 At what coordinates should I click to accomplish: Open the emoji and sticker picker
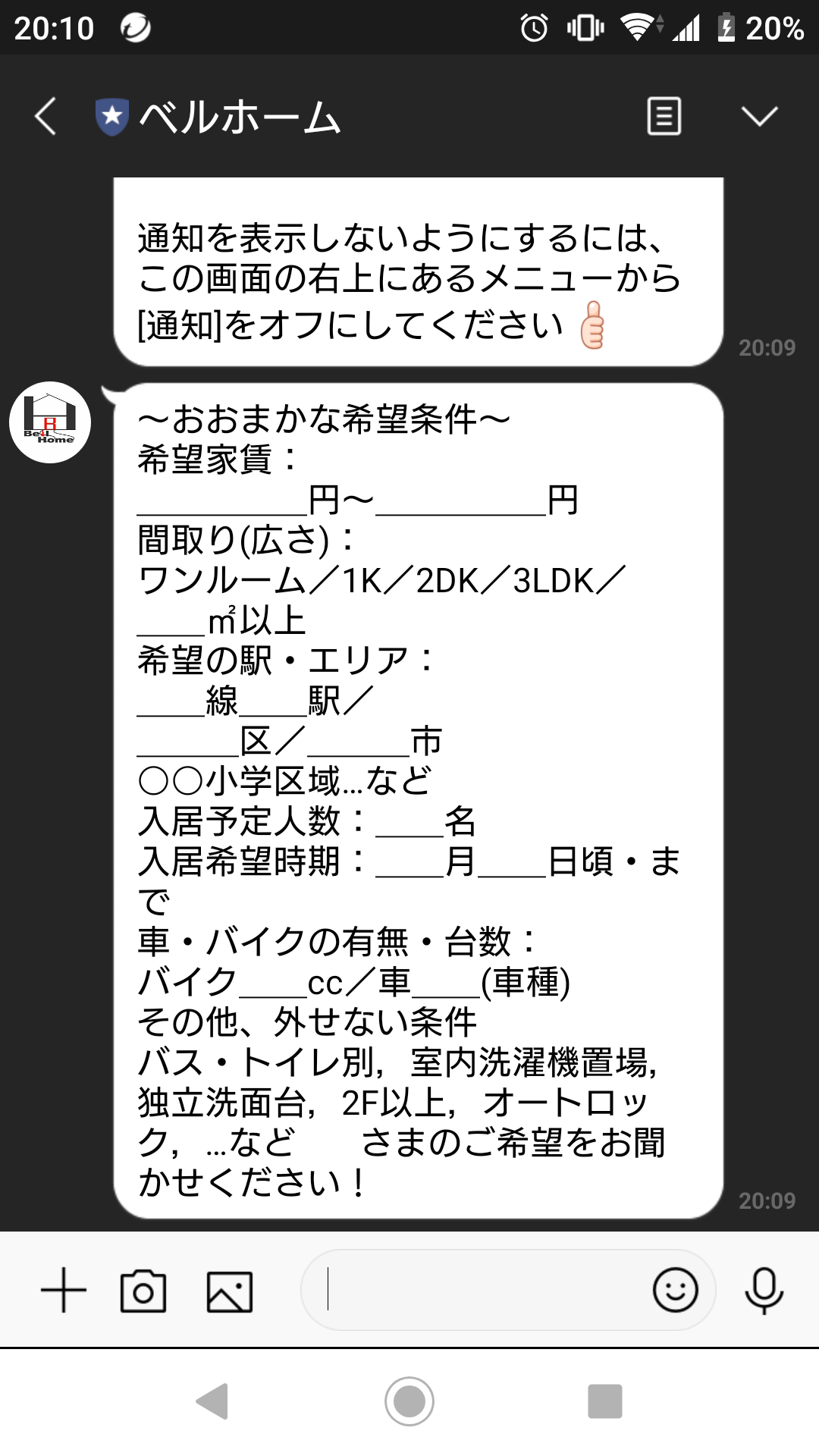click(x=675, y=1290)
